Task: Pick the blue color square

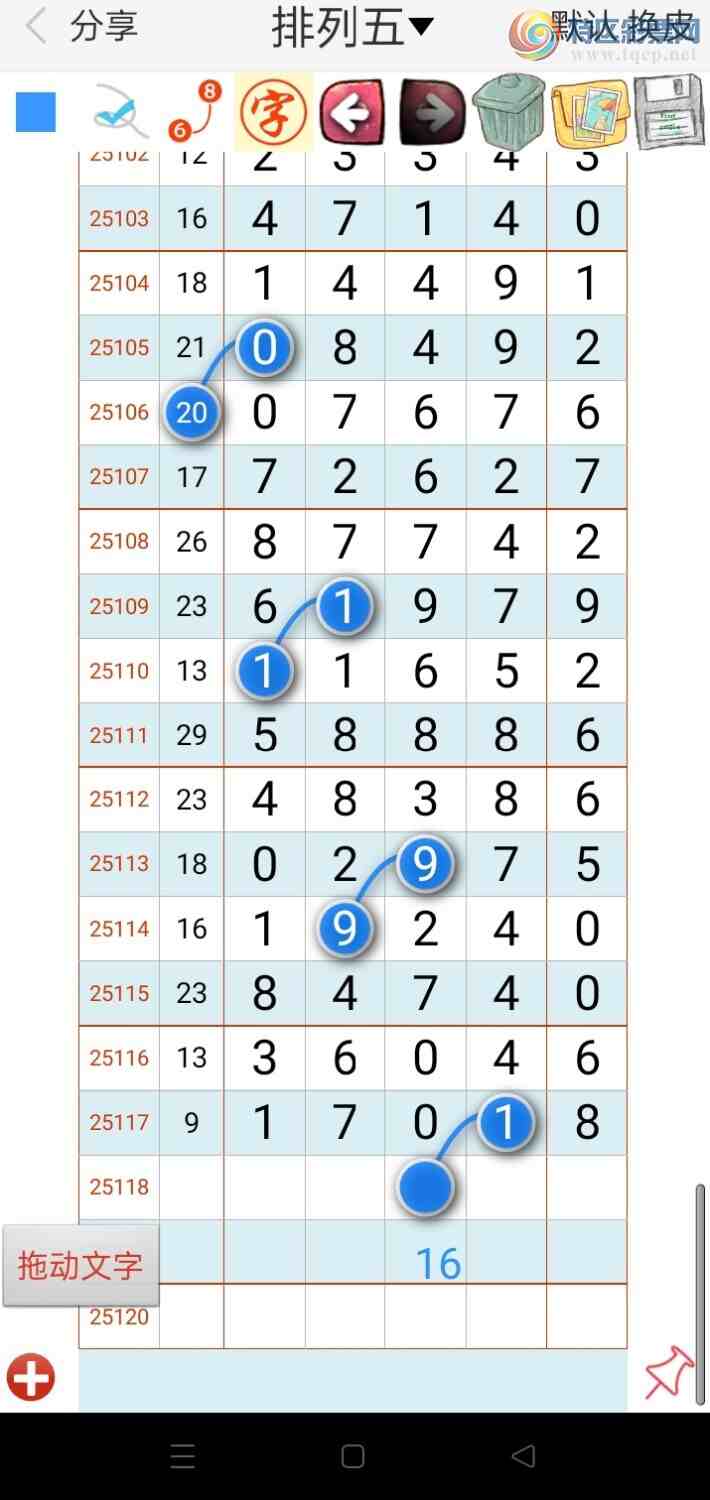Action: coord(36,112)
